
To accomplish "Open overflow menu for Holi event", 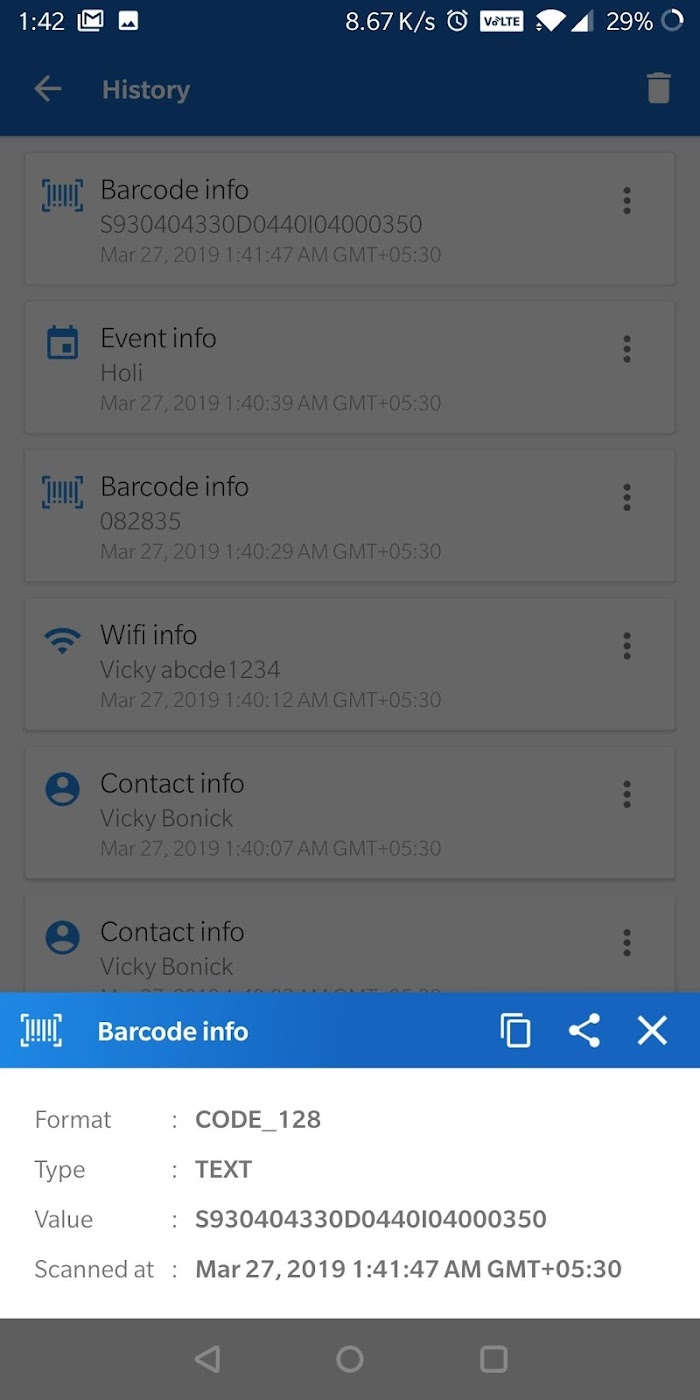I will tap(627, 349).
